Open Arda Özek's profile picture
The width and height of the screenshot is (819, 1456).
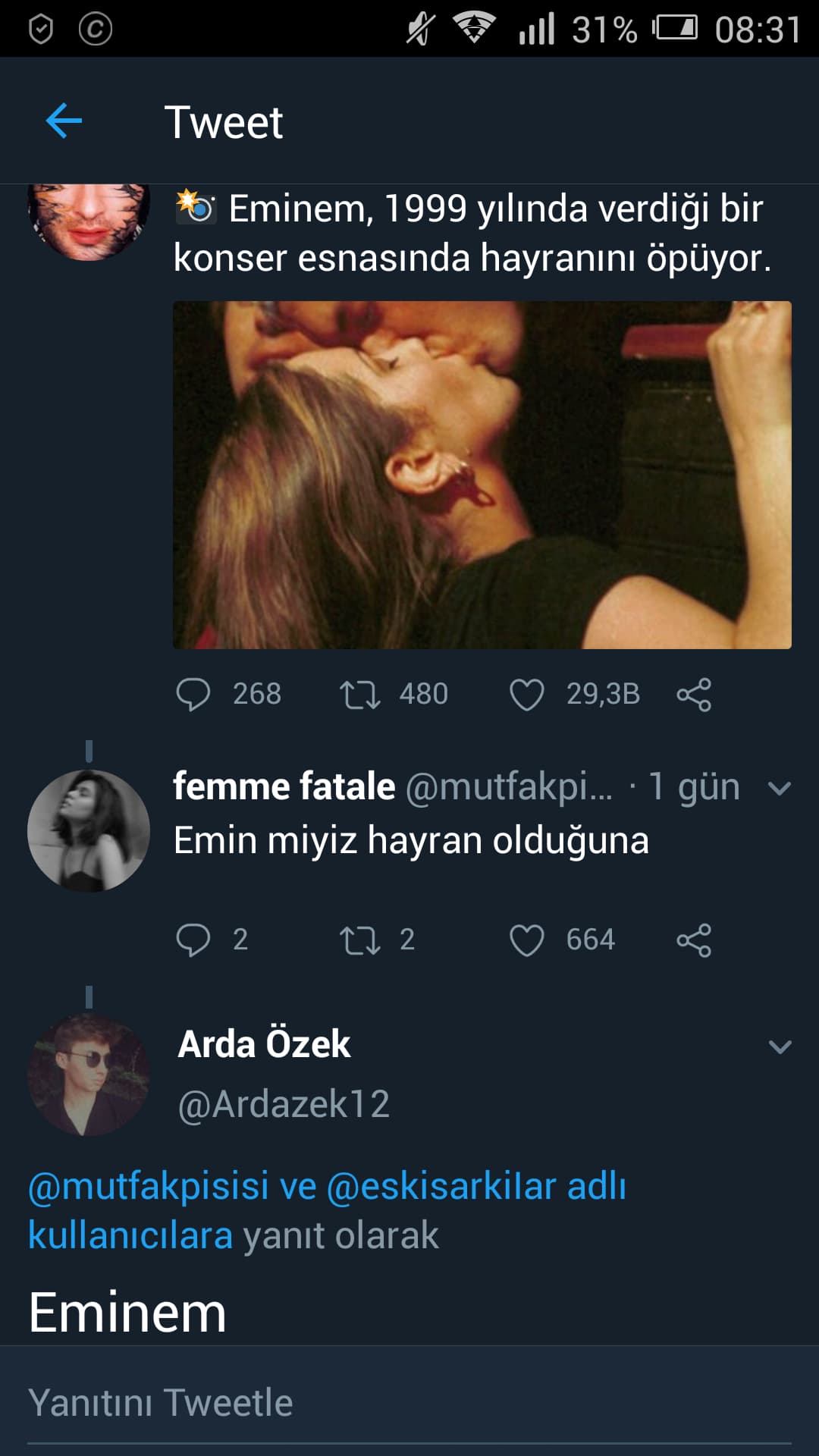[89, 1075]
